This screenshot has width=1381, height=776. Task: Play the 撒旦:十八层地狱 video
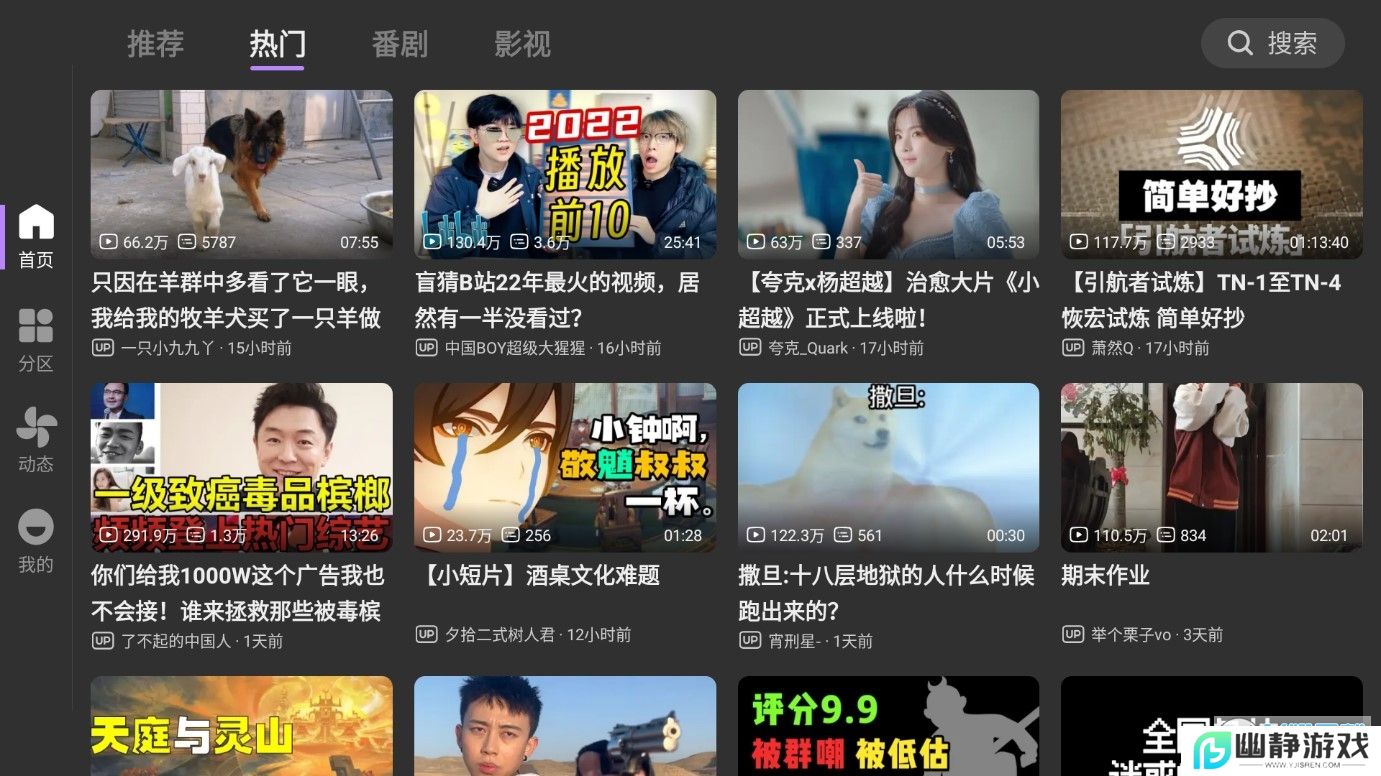888,467
